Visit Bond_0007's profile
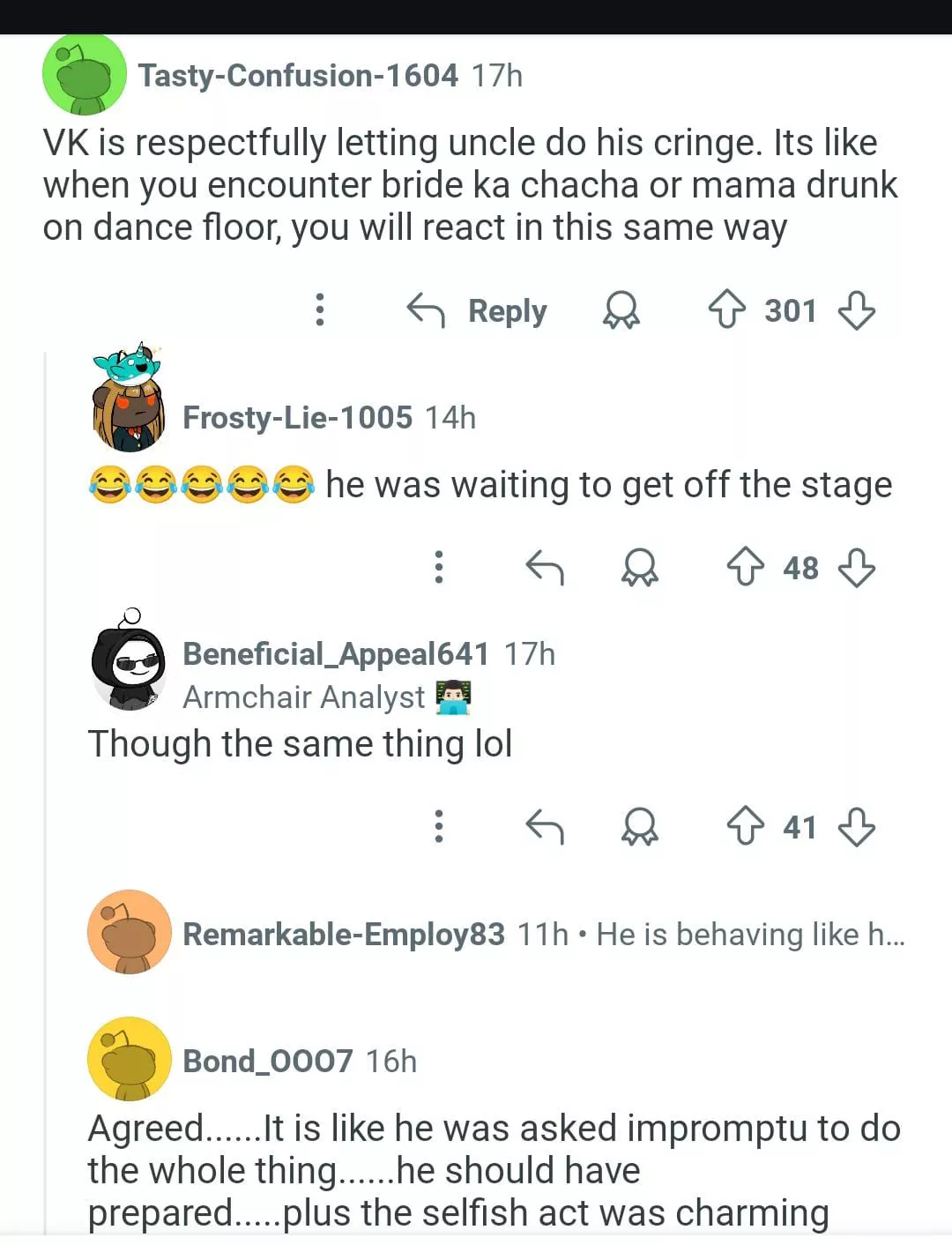 267,1062
